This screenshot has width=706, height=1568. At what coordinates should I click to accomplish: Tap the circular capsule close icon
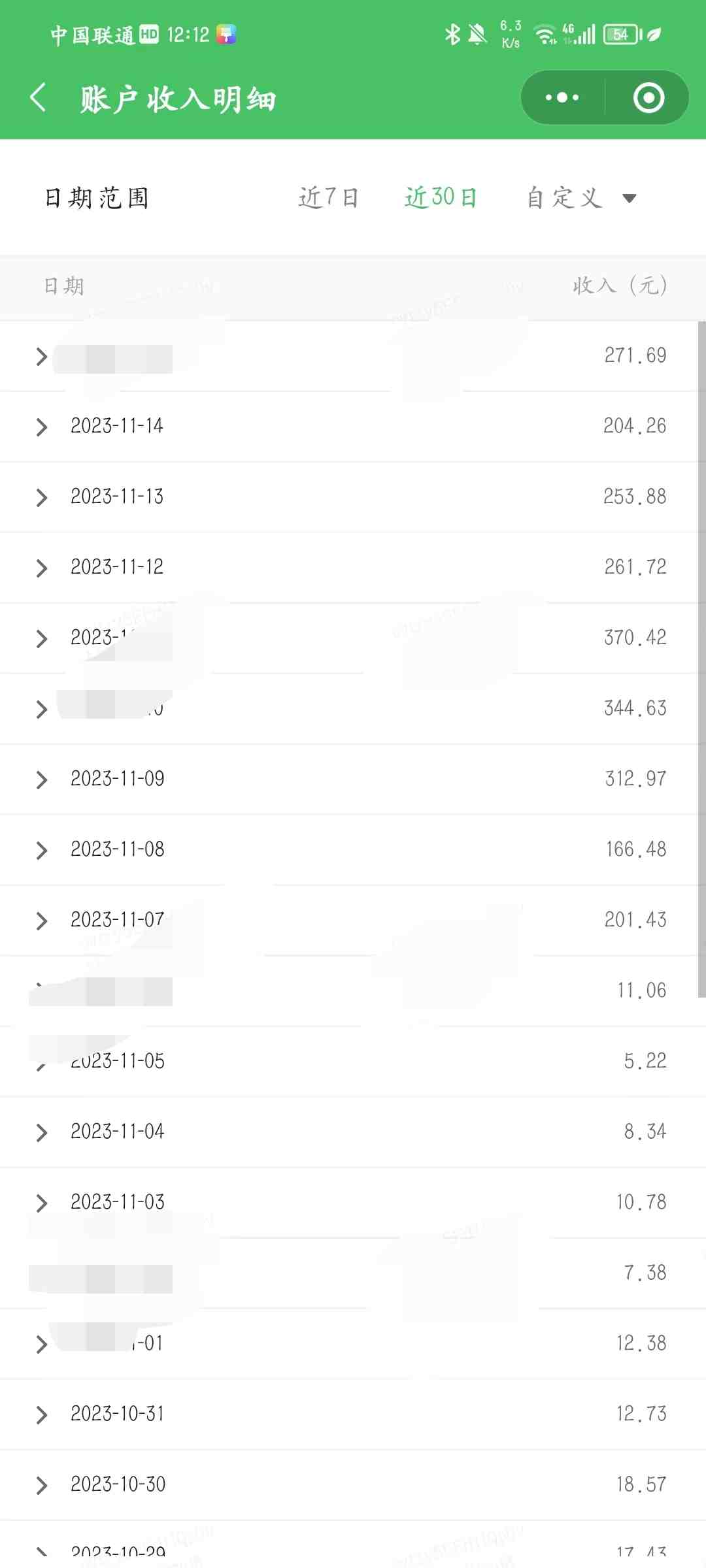click(x=647, y=97)
